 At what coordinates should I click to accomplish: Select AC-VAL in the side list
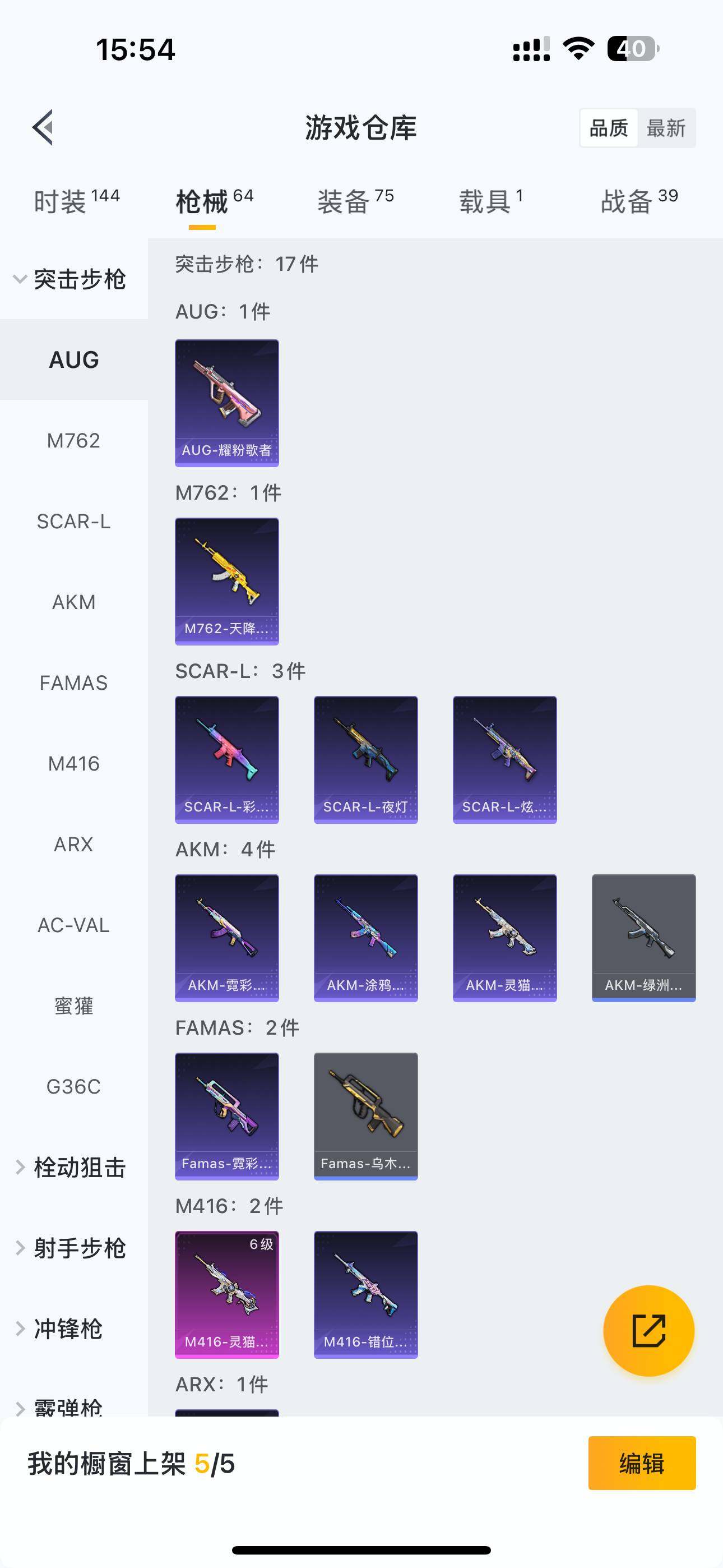pos(73,925)
